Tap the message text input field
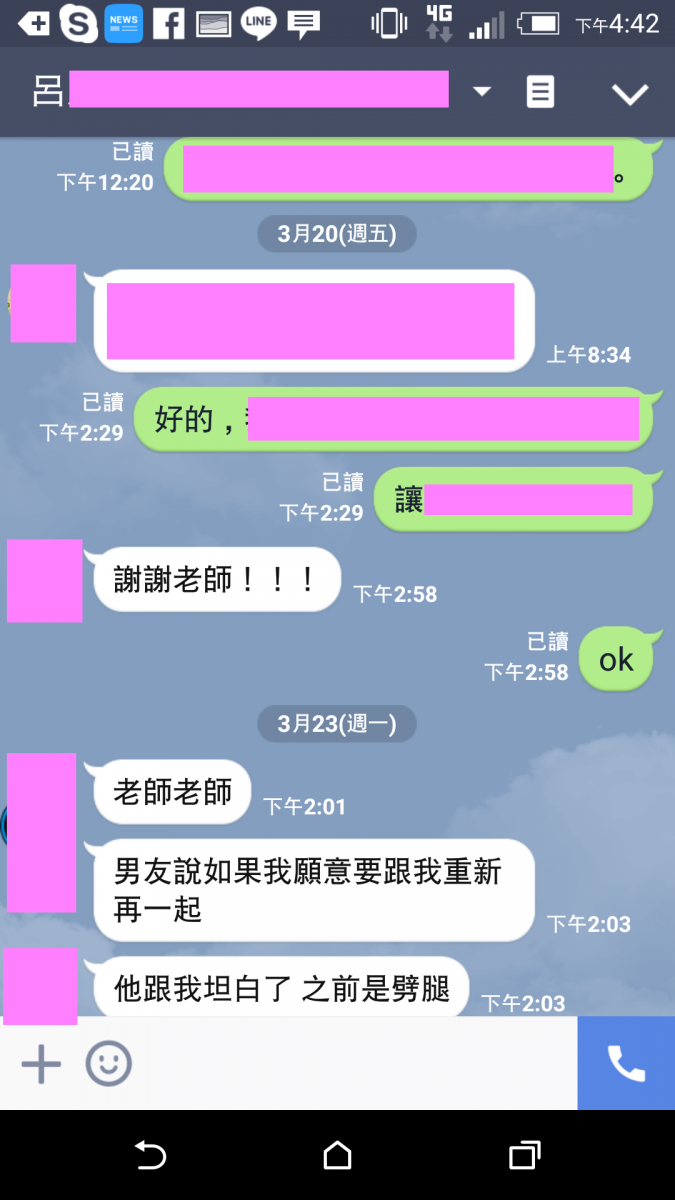Screen dimensions: 675x1200 pyautogui.click(x=350, y=1064)
